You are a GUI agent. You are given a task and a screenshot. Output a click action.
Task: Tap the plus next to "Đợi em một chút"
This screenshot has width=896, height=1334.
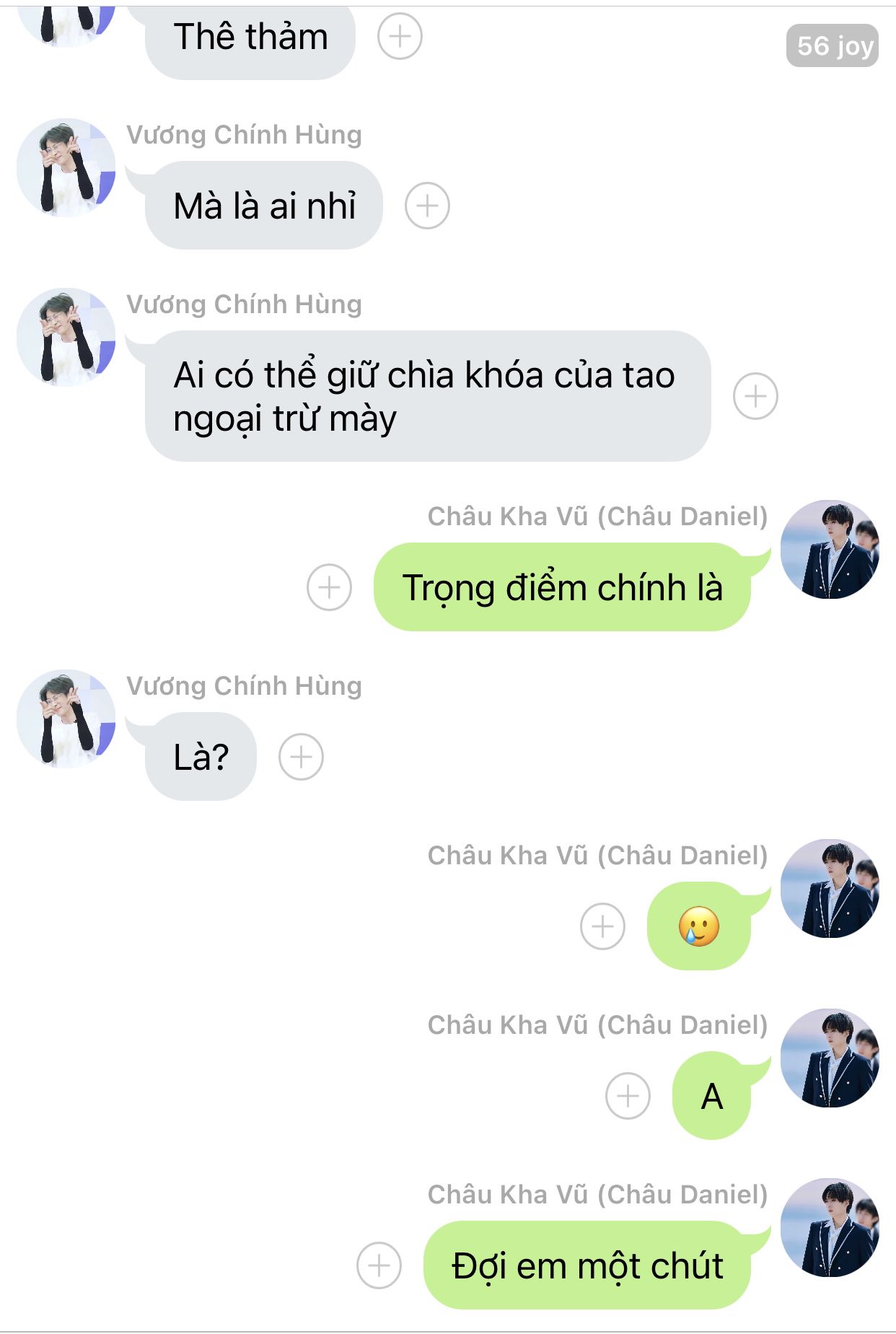click(x=379, y=1265)
